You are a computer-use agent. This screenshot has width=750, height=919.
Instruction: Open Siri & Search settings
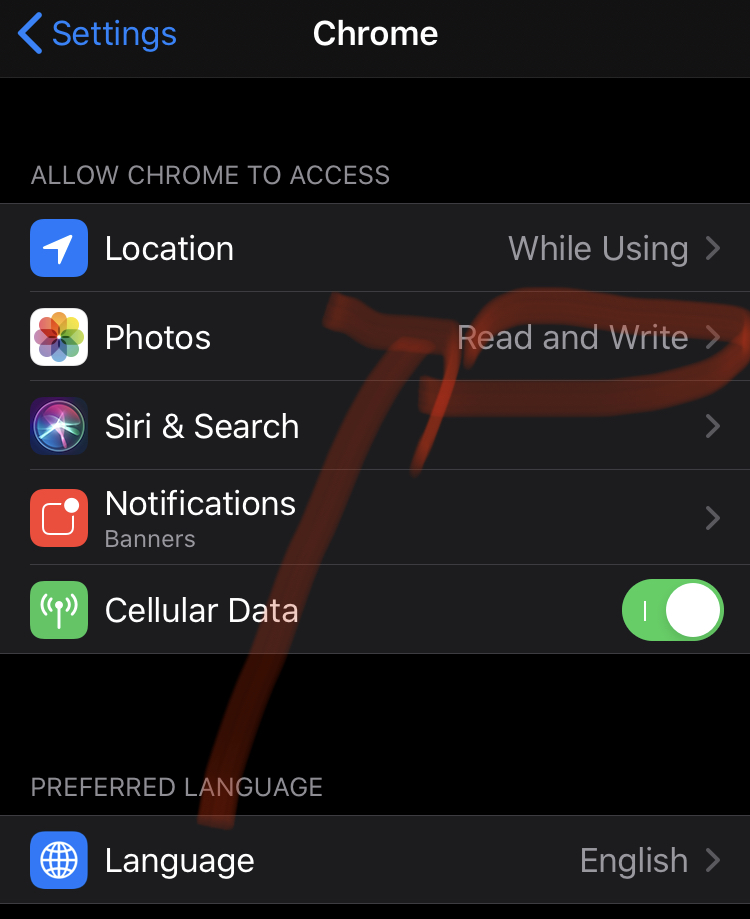(x=375, y=426)
